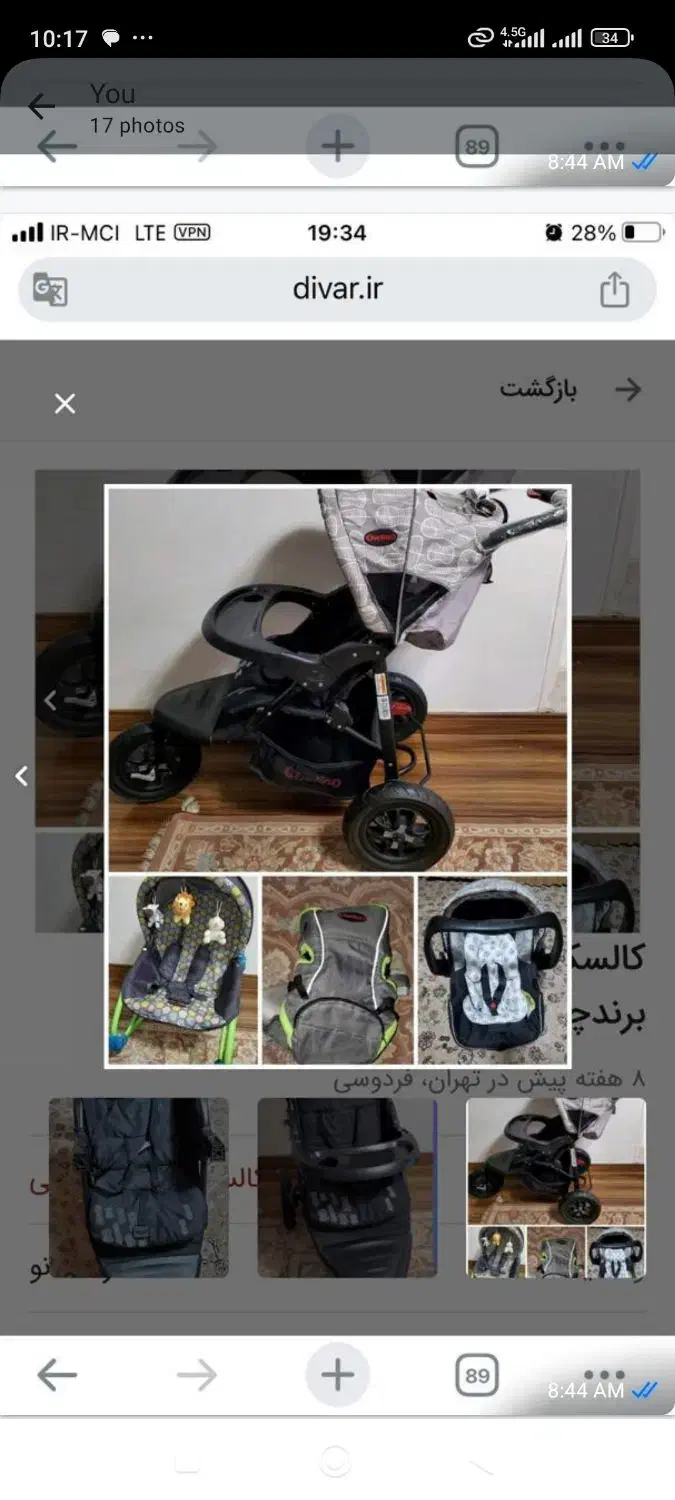
Task: Tap the system home button
Action: click(337, 1462)
